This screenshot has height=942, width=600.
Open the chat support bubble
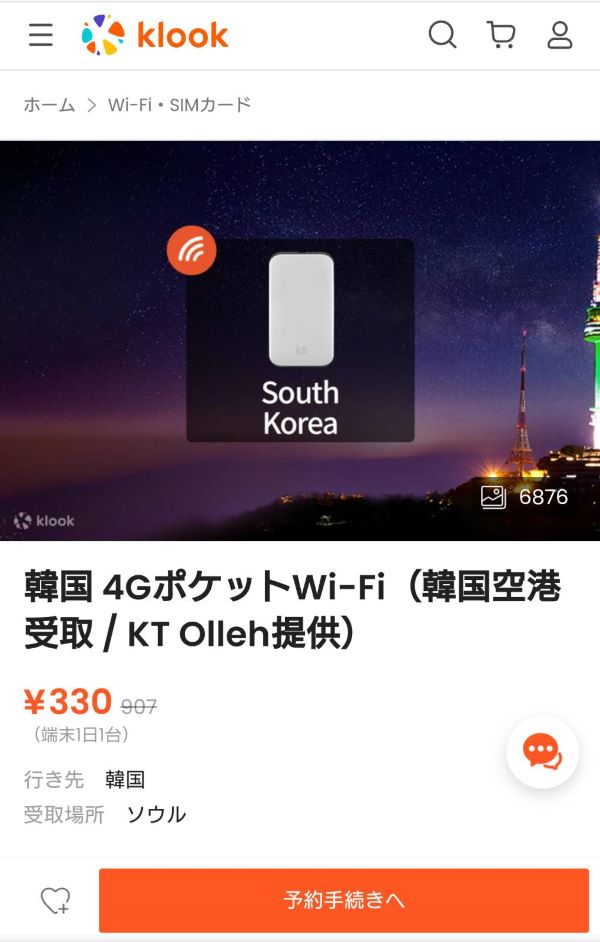tap(542, 752)
